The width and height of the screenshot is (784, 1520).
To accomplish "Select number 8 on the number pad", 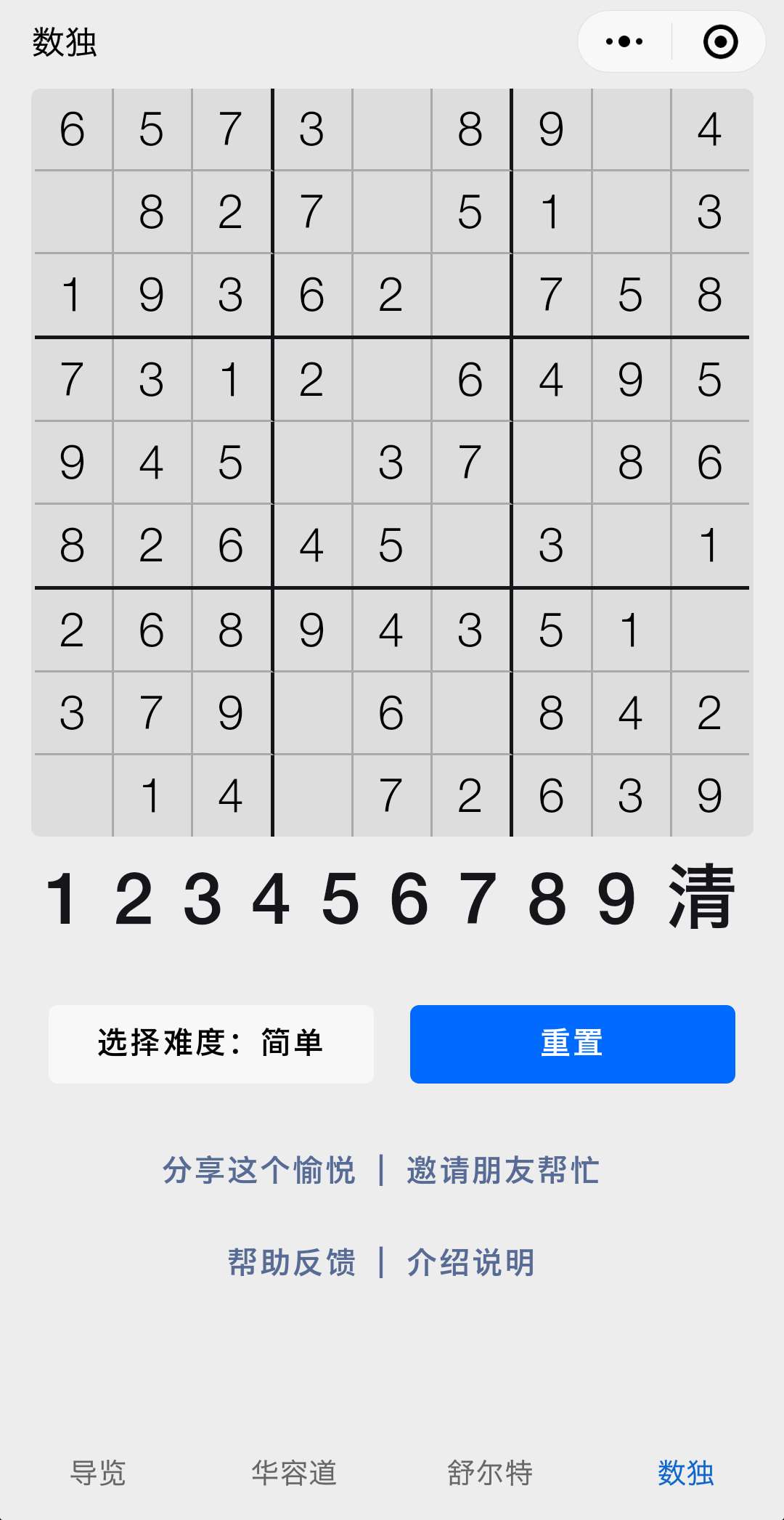I will pos(547,899).
